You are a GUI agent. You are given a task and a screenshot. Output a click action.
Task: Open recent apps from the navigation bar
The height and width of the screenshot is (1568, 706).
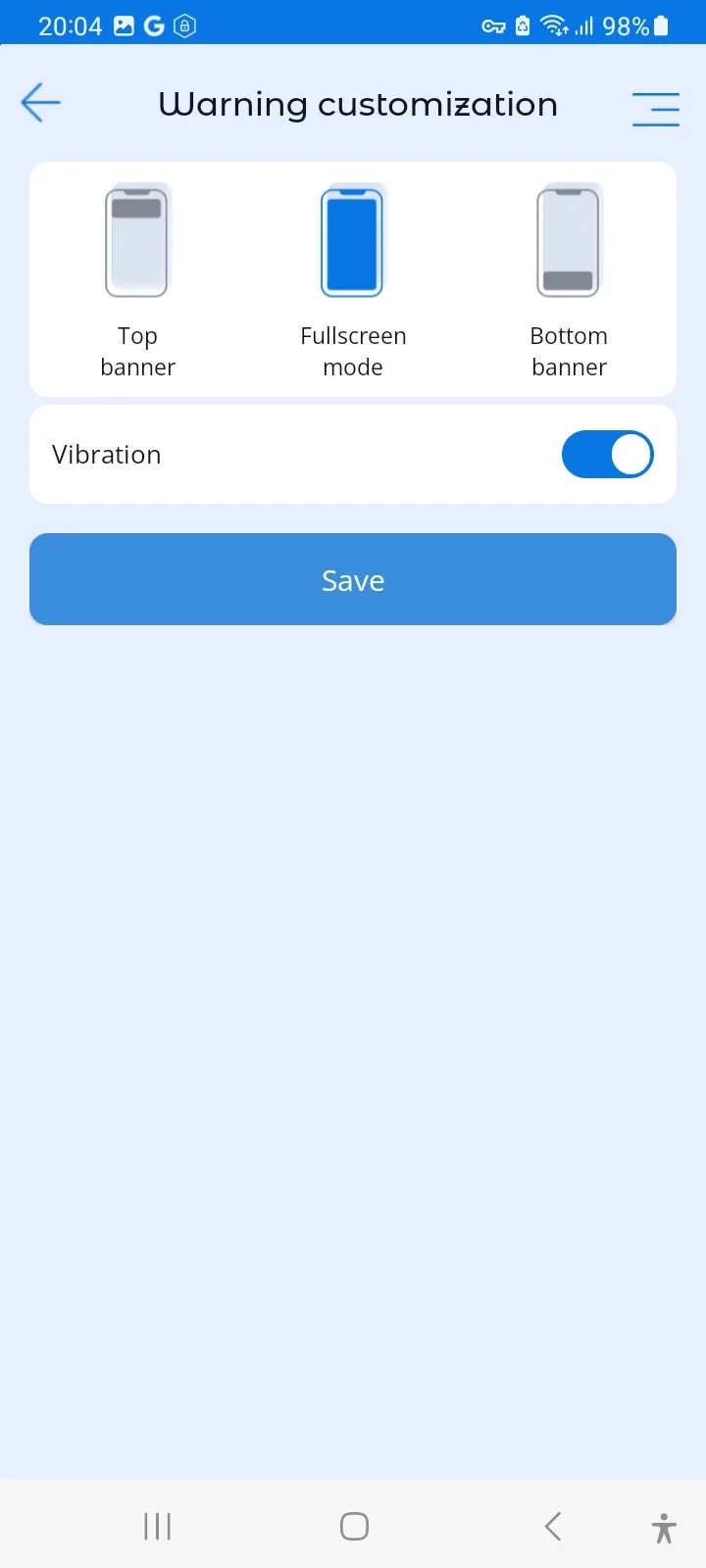pos(157,1526)
